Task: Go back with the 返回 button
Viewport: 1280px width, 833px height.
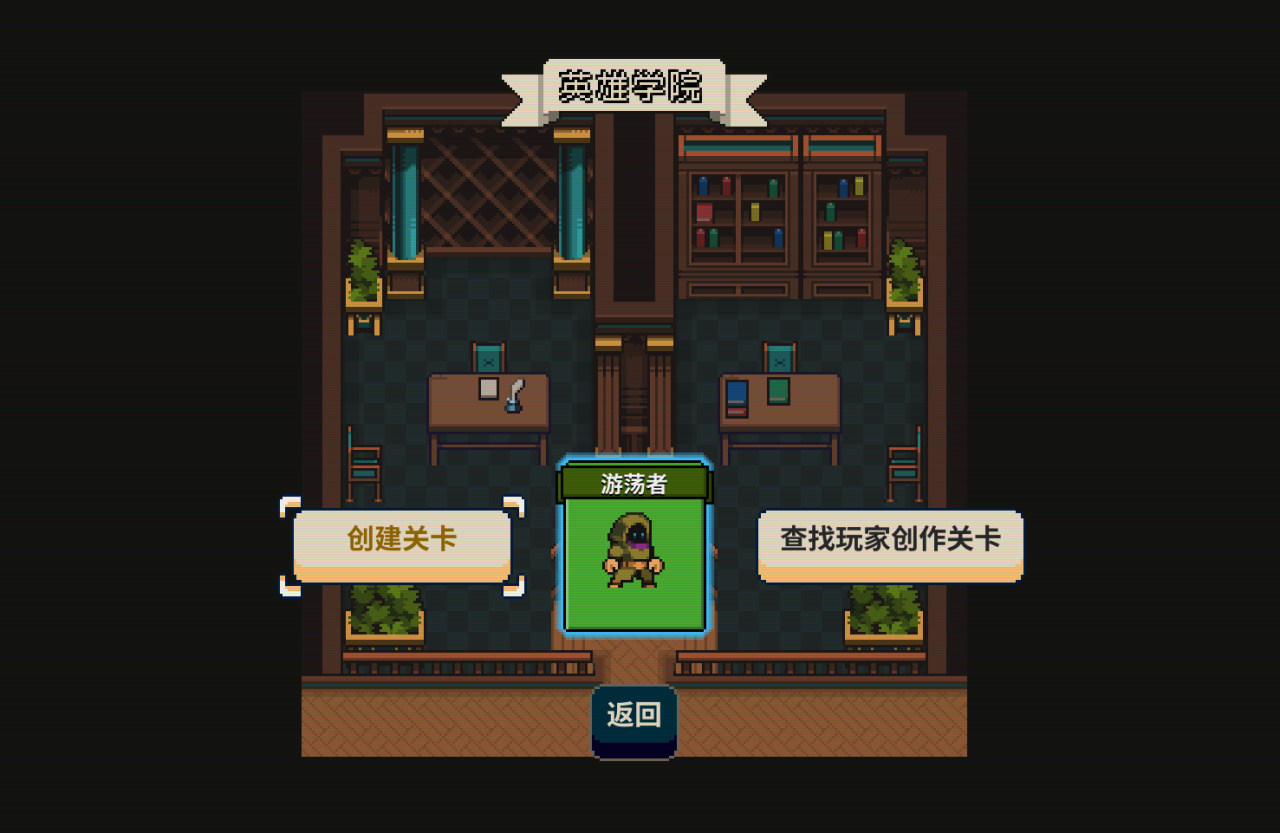Action: pos(634,717)
